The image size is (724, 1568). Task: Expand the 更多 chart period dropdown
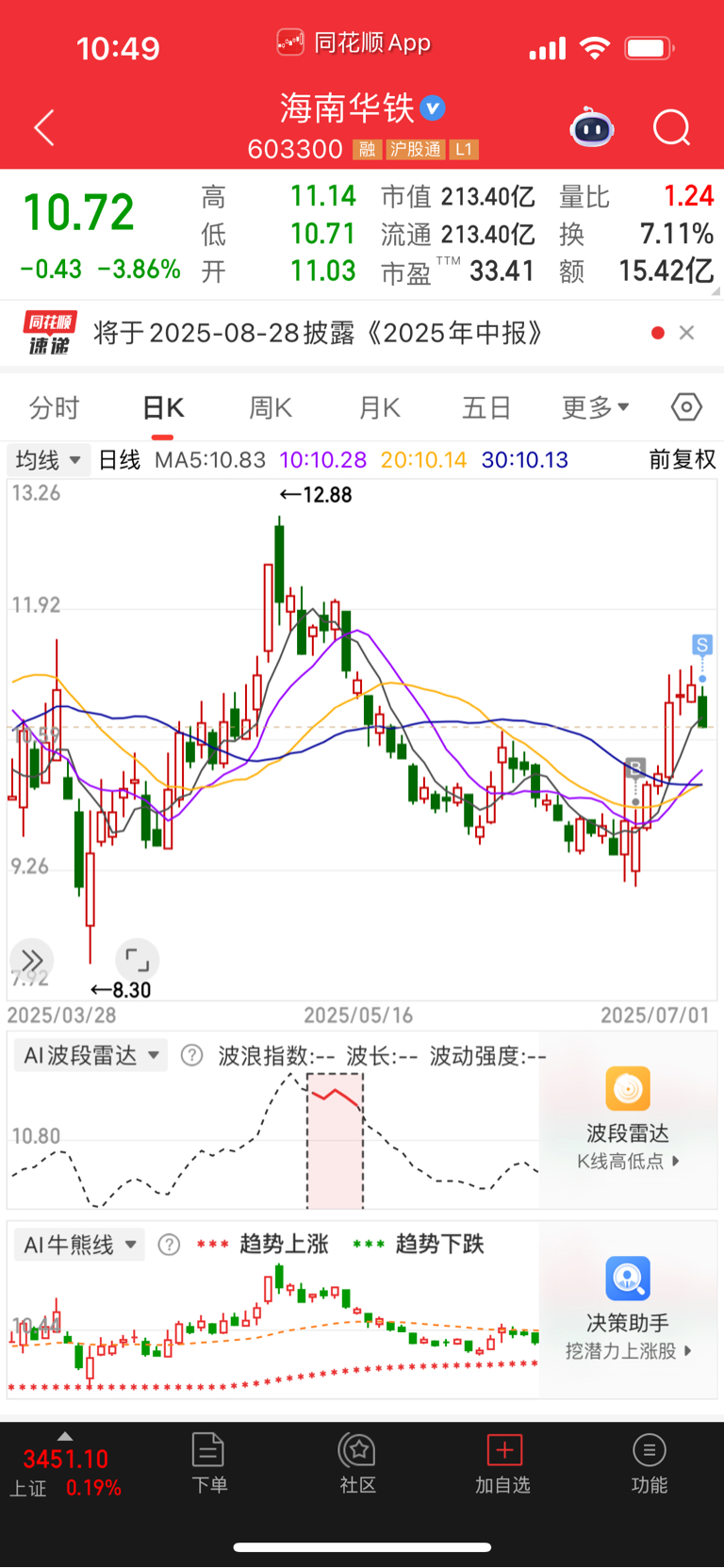coord(596,407)
